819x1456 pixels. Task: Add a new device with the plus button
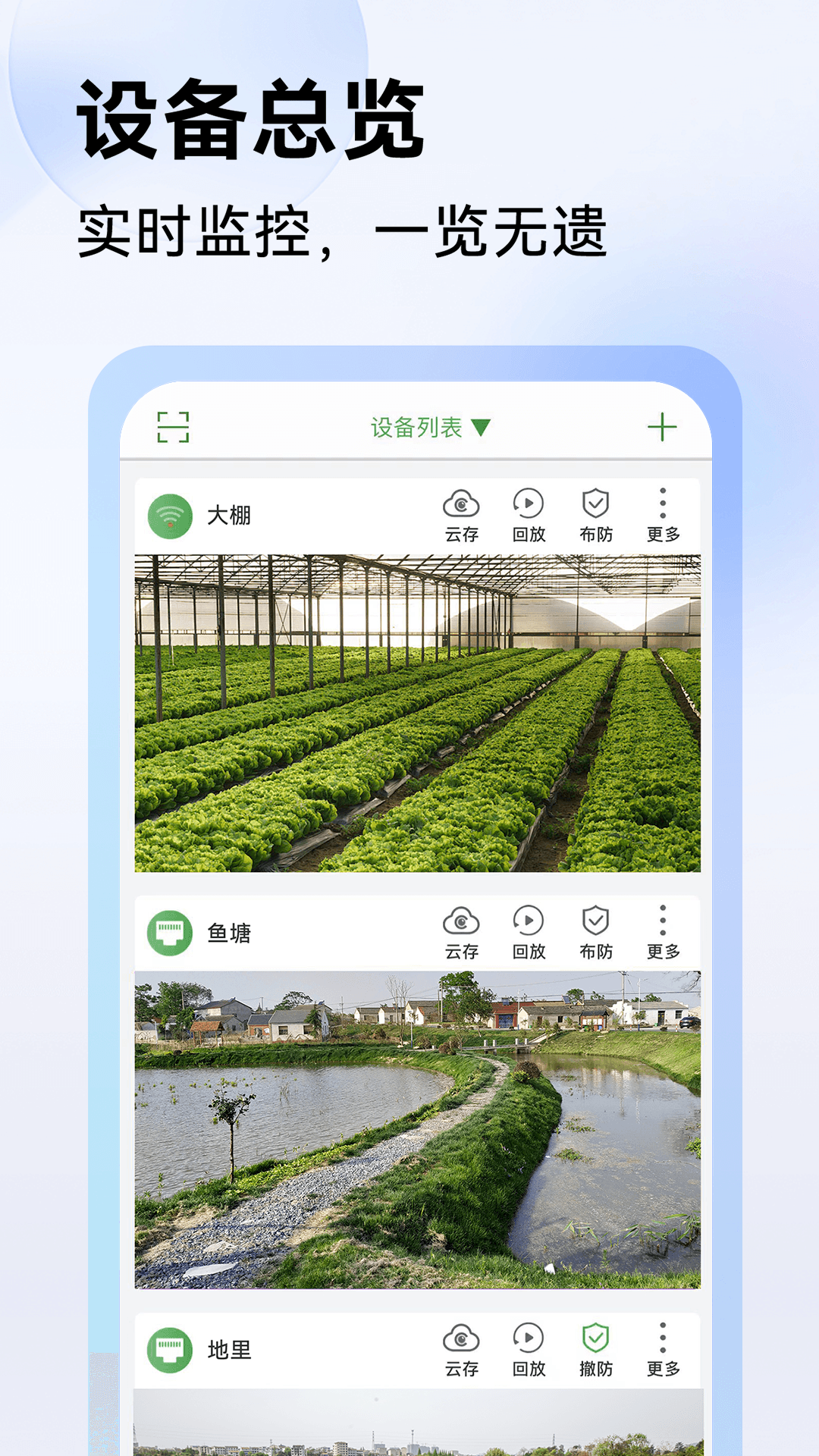[663, 427]
